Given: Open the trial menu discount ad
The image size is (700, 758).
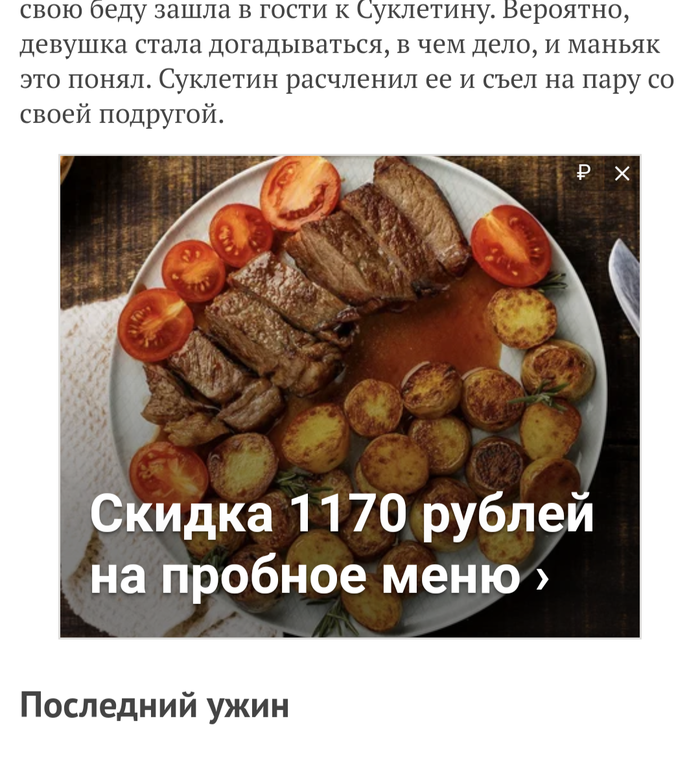Looking at the screenshot, I should point(340,546).
